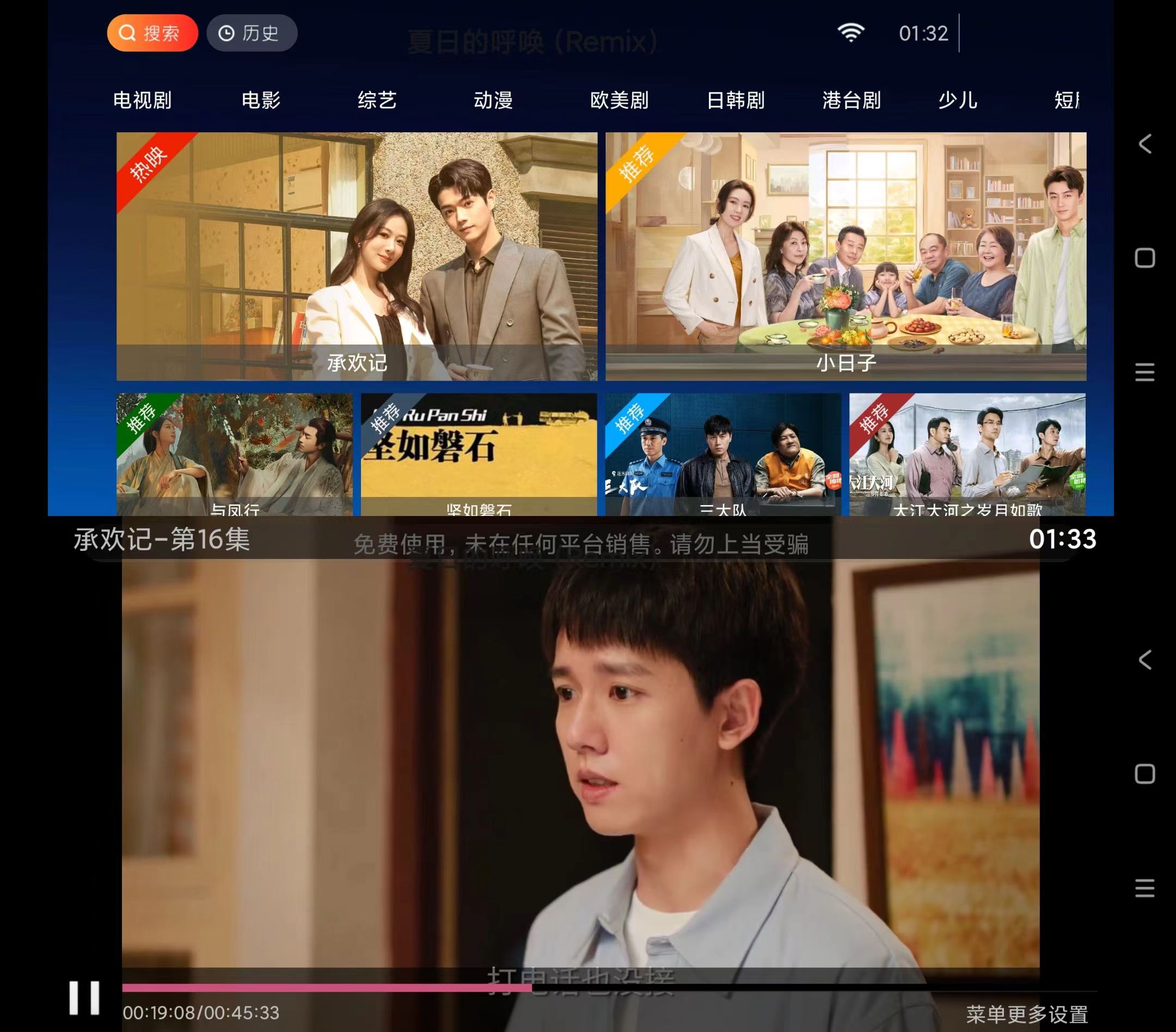This screenshot has height=1032, width=1176.
Task: Open the 少儿 category tab
Action: point(957,100)
